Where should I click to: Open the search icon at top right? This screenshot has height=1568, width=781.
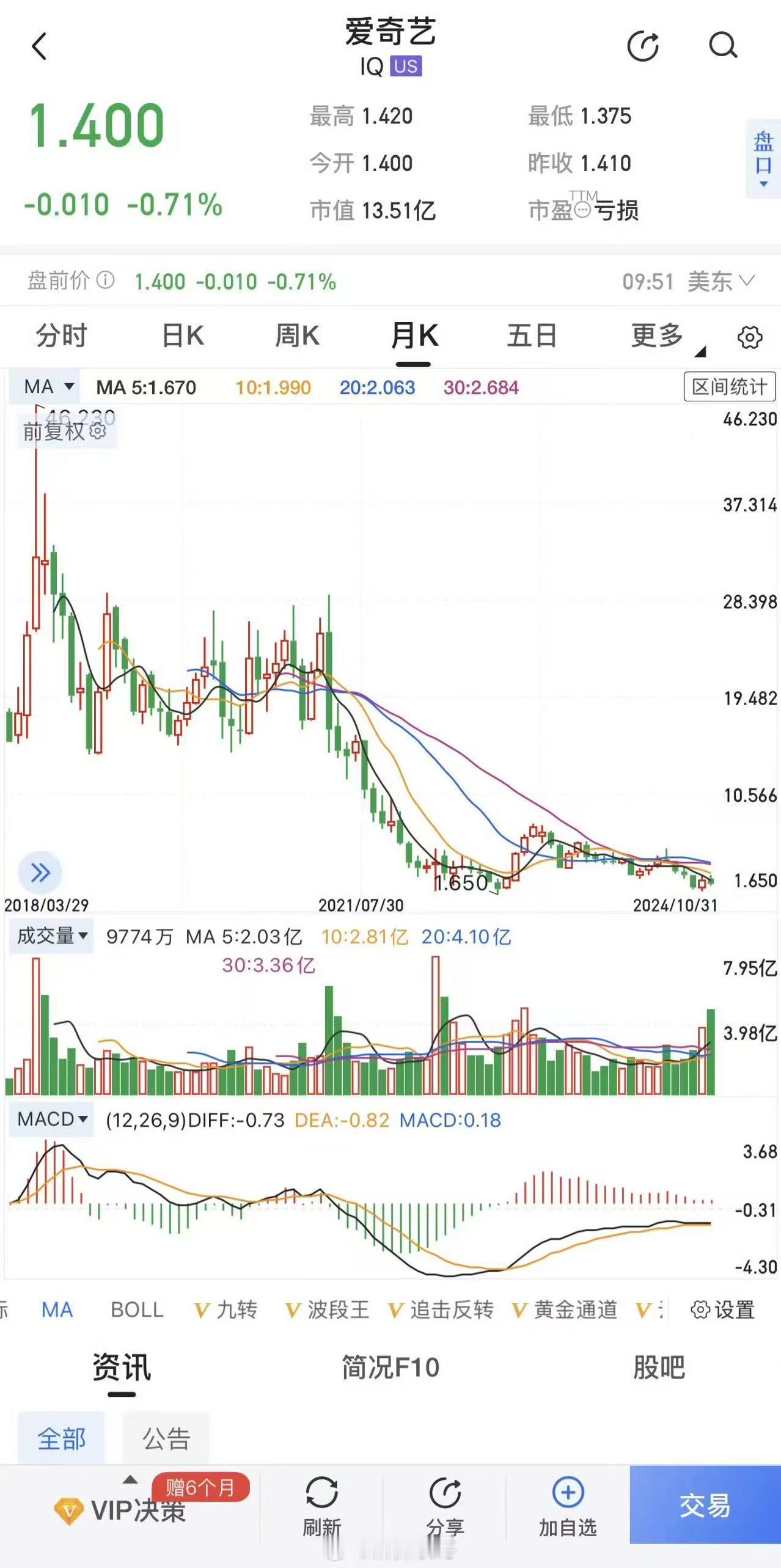(x=724, y=46)
